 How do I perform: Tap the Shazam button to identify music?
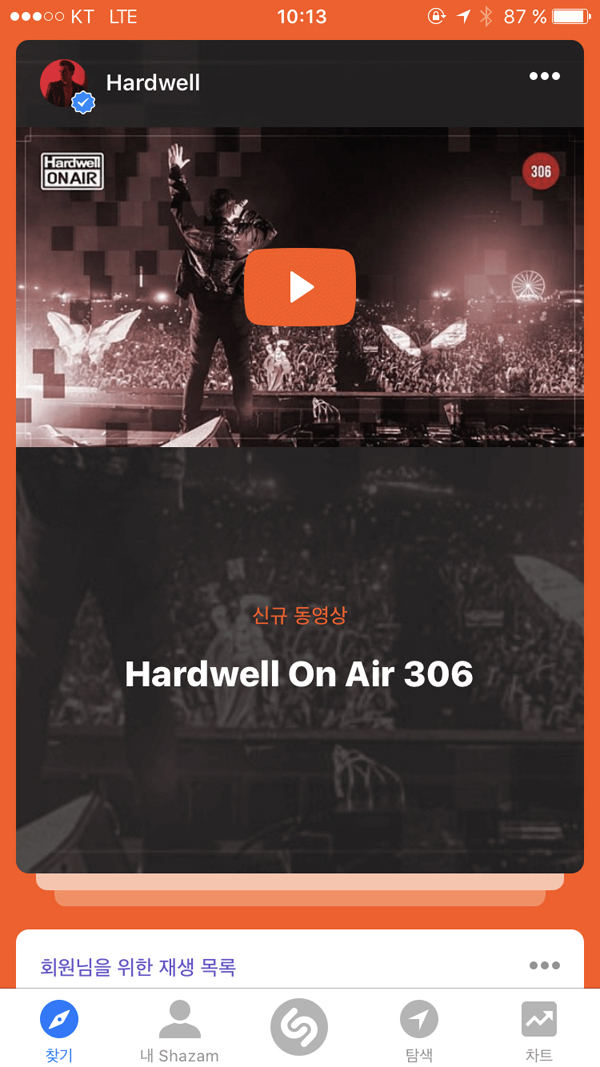(x=299, y=1026)
